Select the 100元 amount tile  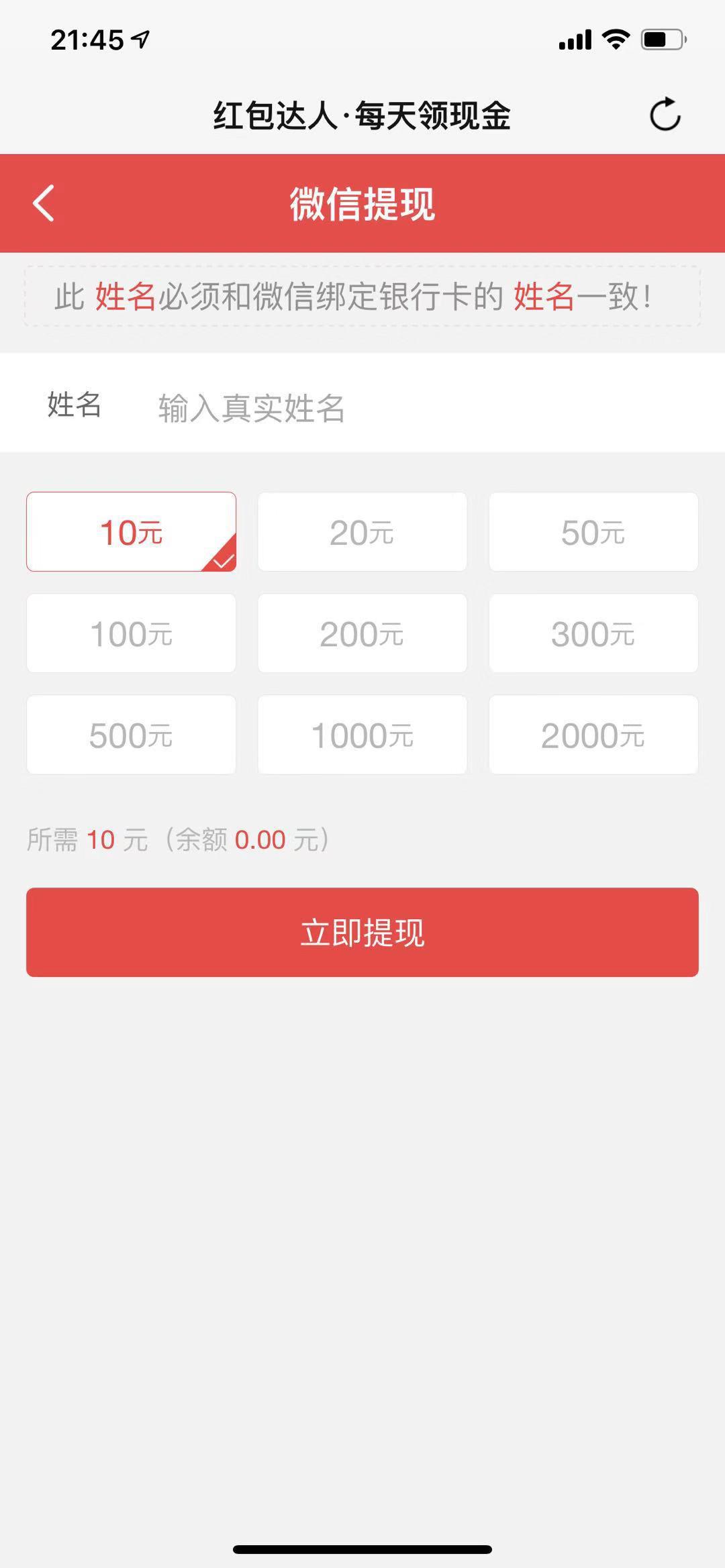coord(131,633)
